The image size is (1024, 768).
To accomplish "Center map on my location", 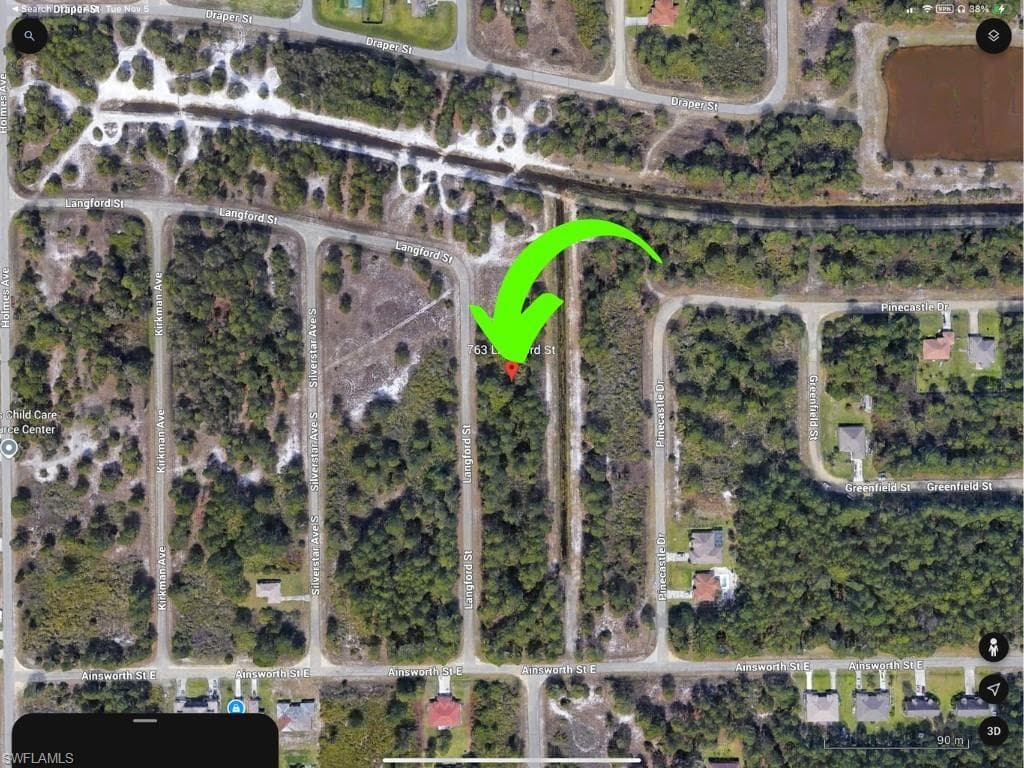I will pyautogui.click(x=993, y=689).
